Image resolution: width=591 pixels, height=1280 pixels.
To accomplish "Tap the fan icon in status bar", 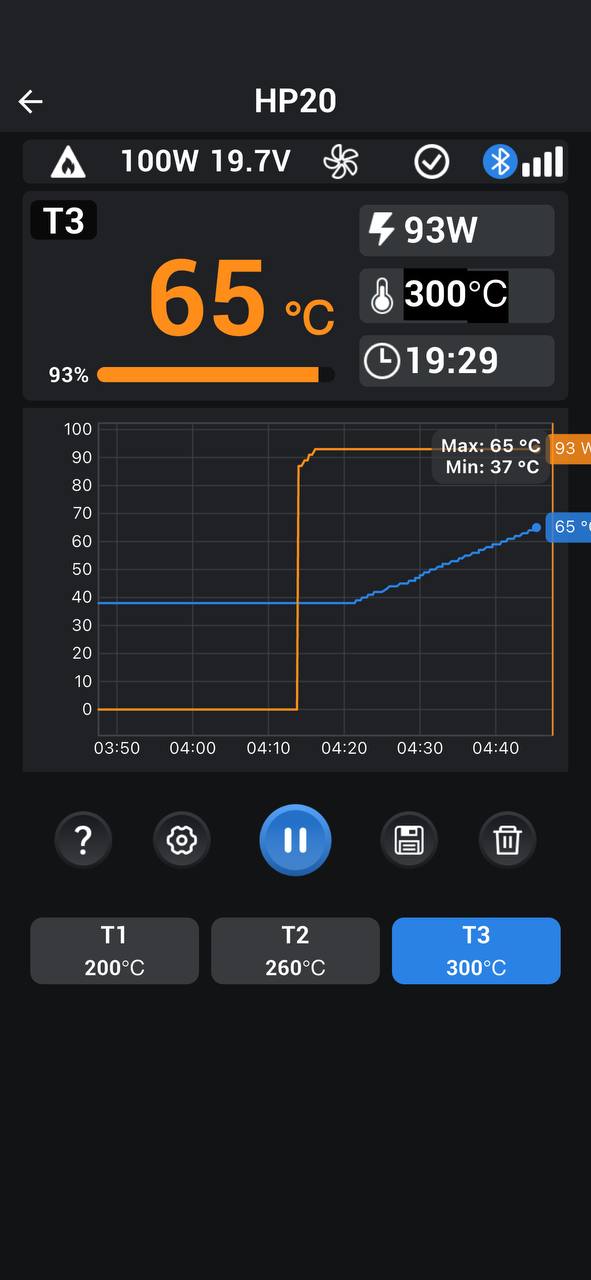I will (x=341, y=161).
